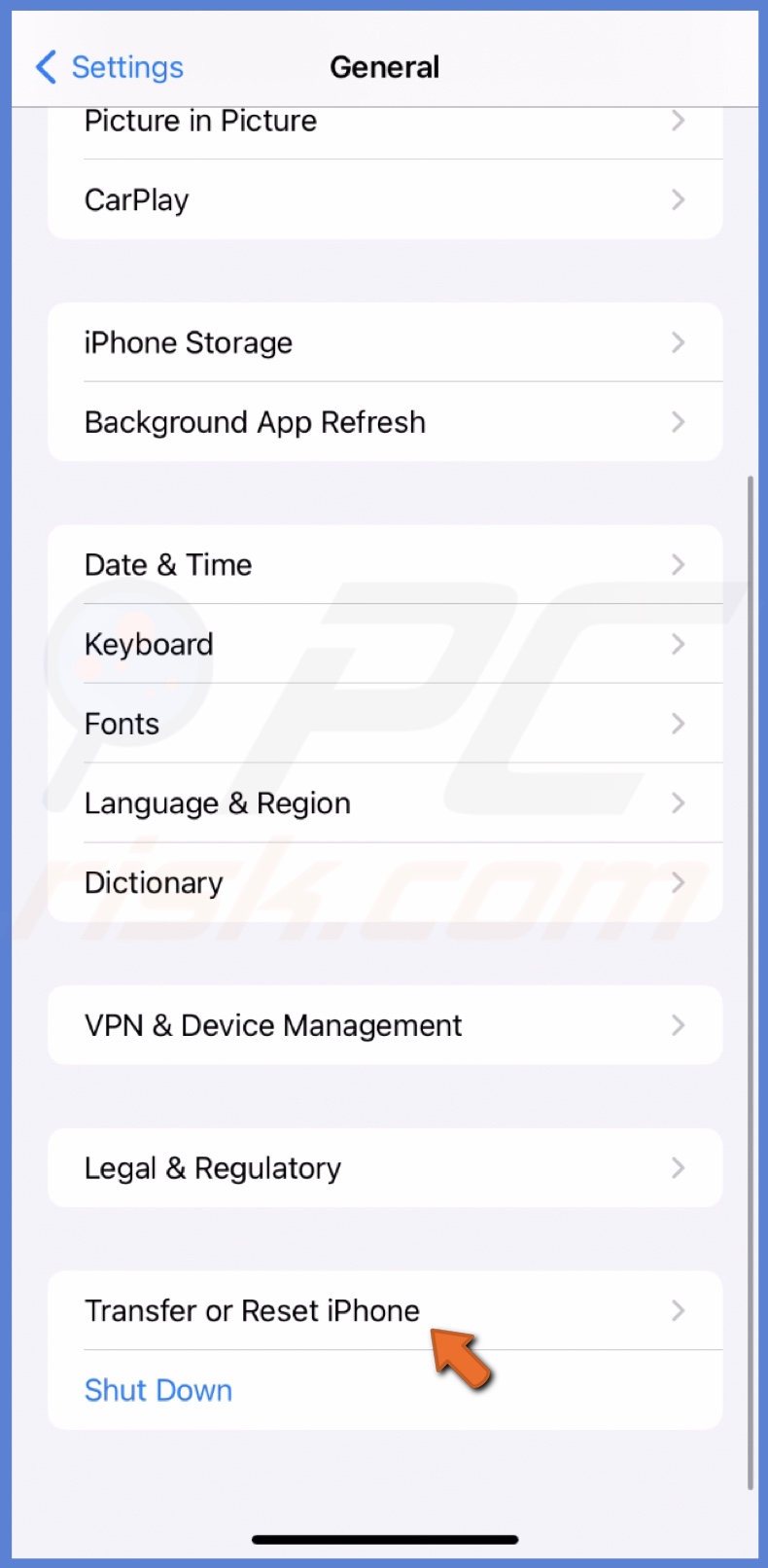This screenshot has height=1568, width=768.
Task: Expand the Language & Region settings
Action: pyautogui.click(x=384, y=802)
